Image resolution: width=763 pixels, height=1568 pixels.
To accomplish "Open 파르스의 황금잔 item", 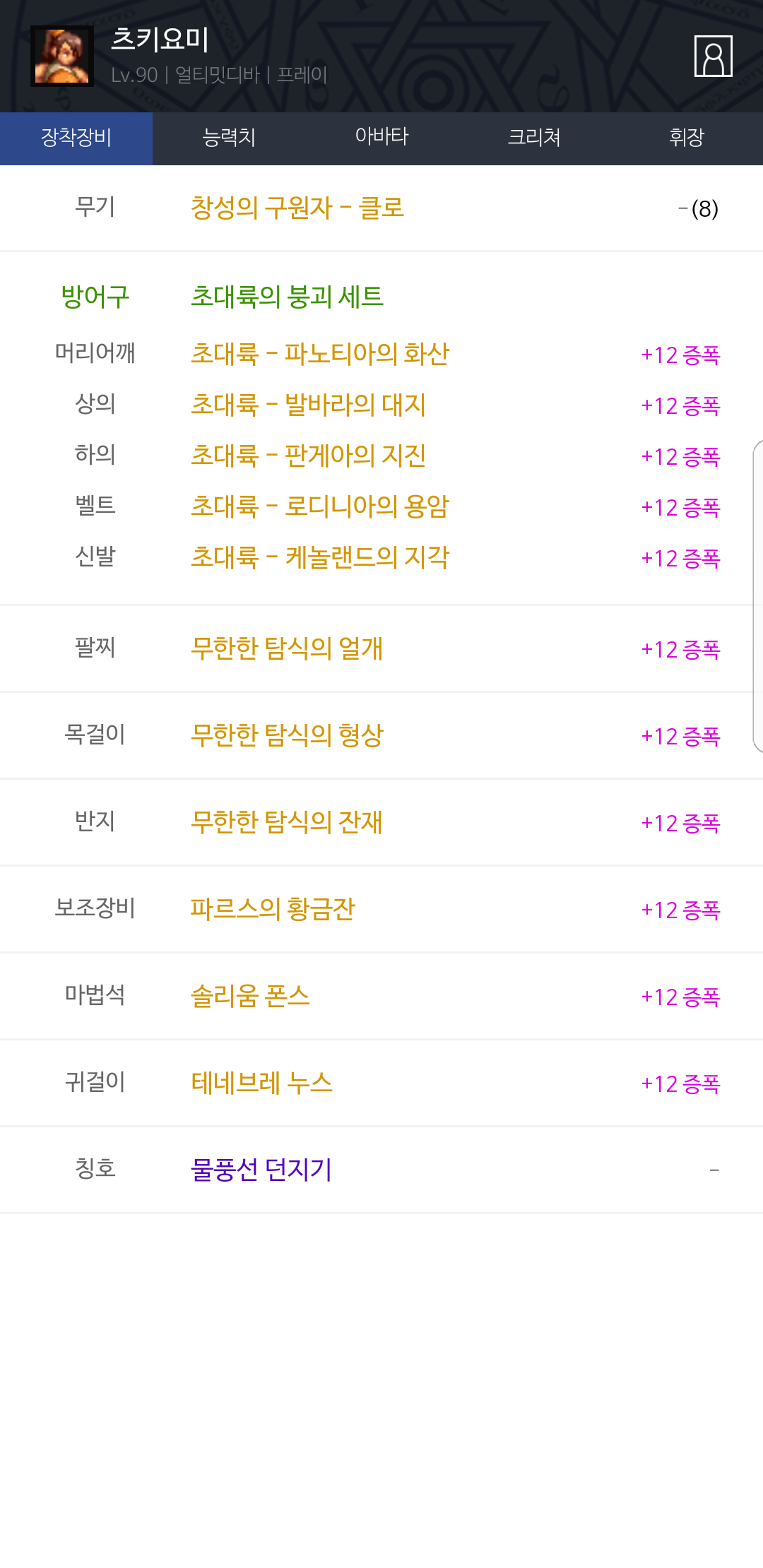I will click(273, 909).
